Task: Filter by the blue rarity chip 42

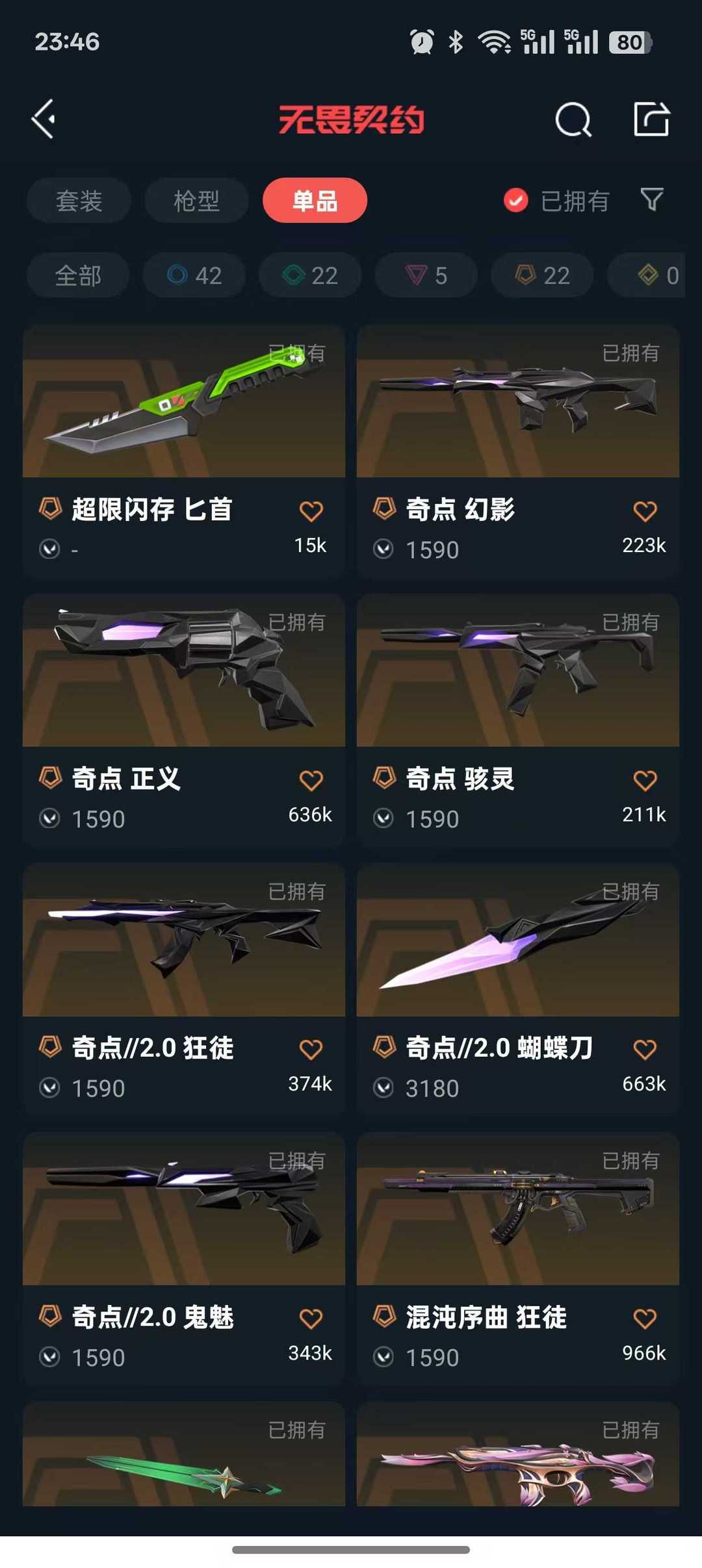Action: click(x=194, y=275)
